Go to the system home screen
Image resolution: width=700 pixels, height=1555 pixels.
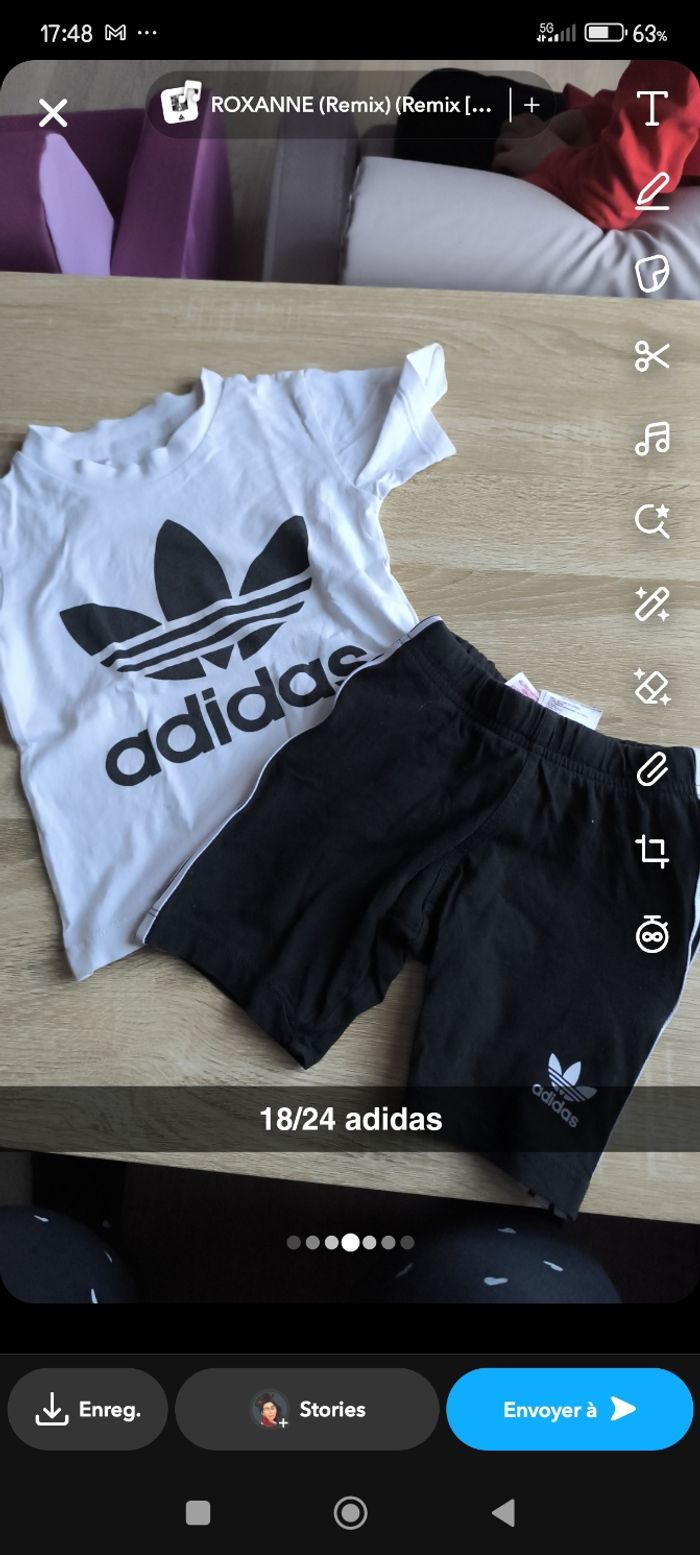(350, 1513)
